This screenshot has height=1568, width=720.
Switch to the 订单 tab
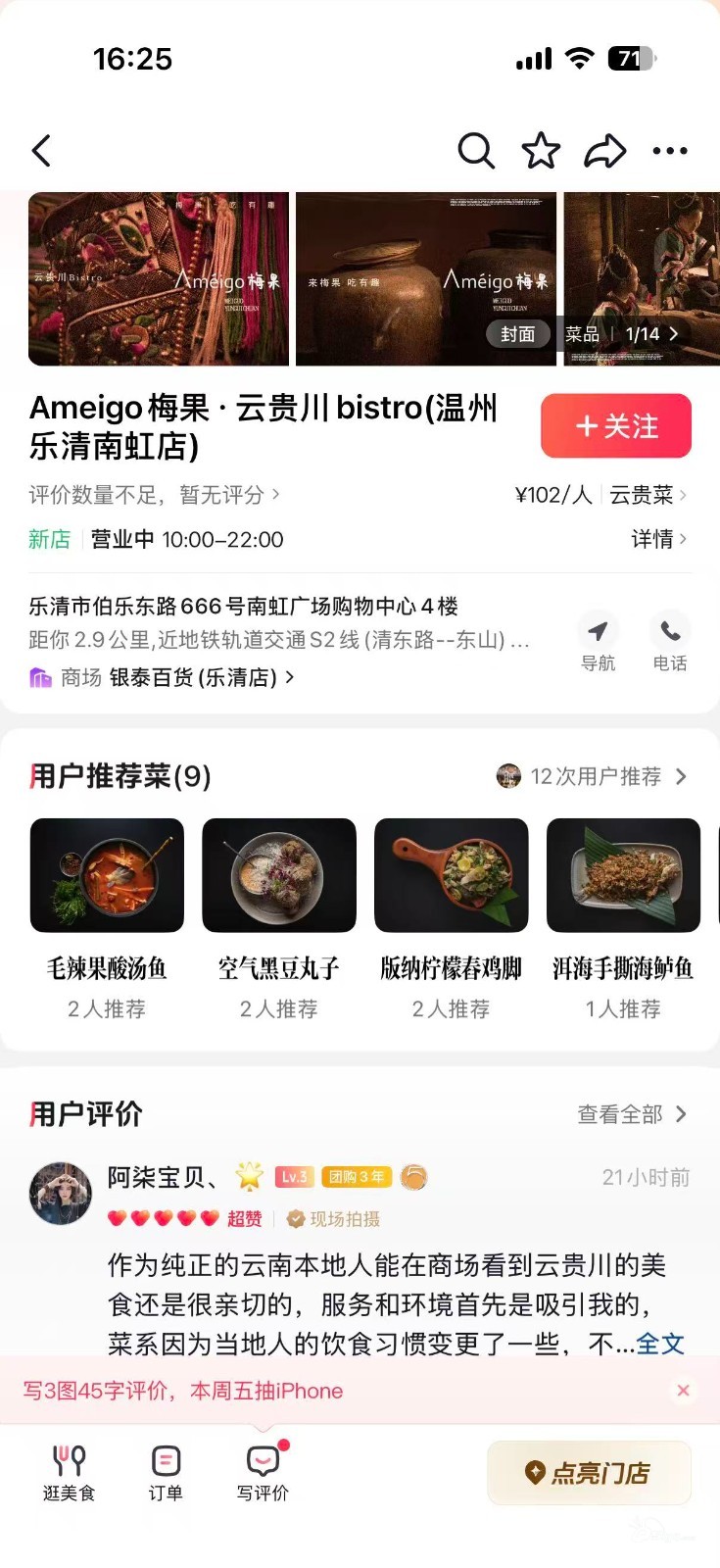(x=166, y=1473)
